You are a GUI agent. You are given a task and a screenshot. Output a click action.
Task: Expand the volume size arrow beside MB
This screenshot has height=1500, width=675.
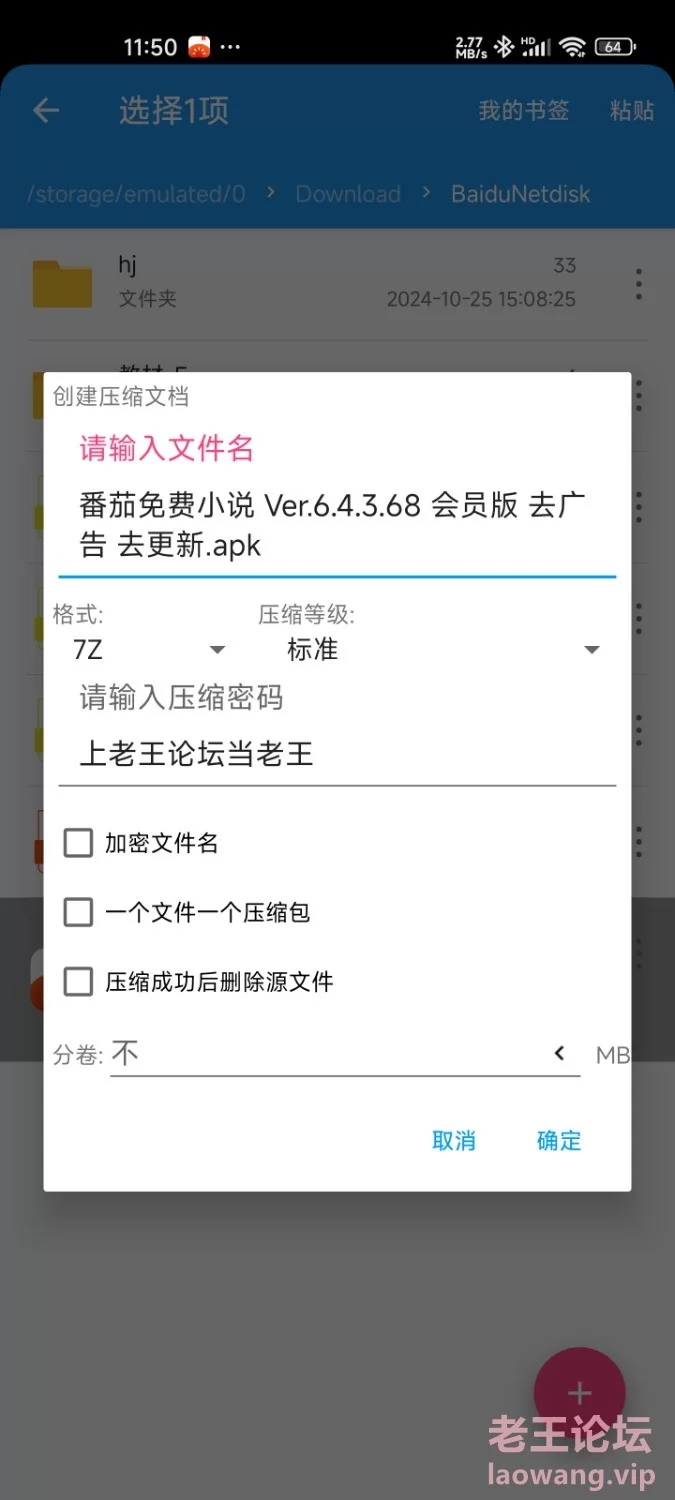click(560, 1053)
